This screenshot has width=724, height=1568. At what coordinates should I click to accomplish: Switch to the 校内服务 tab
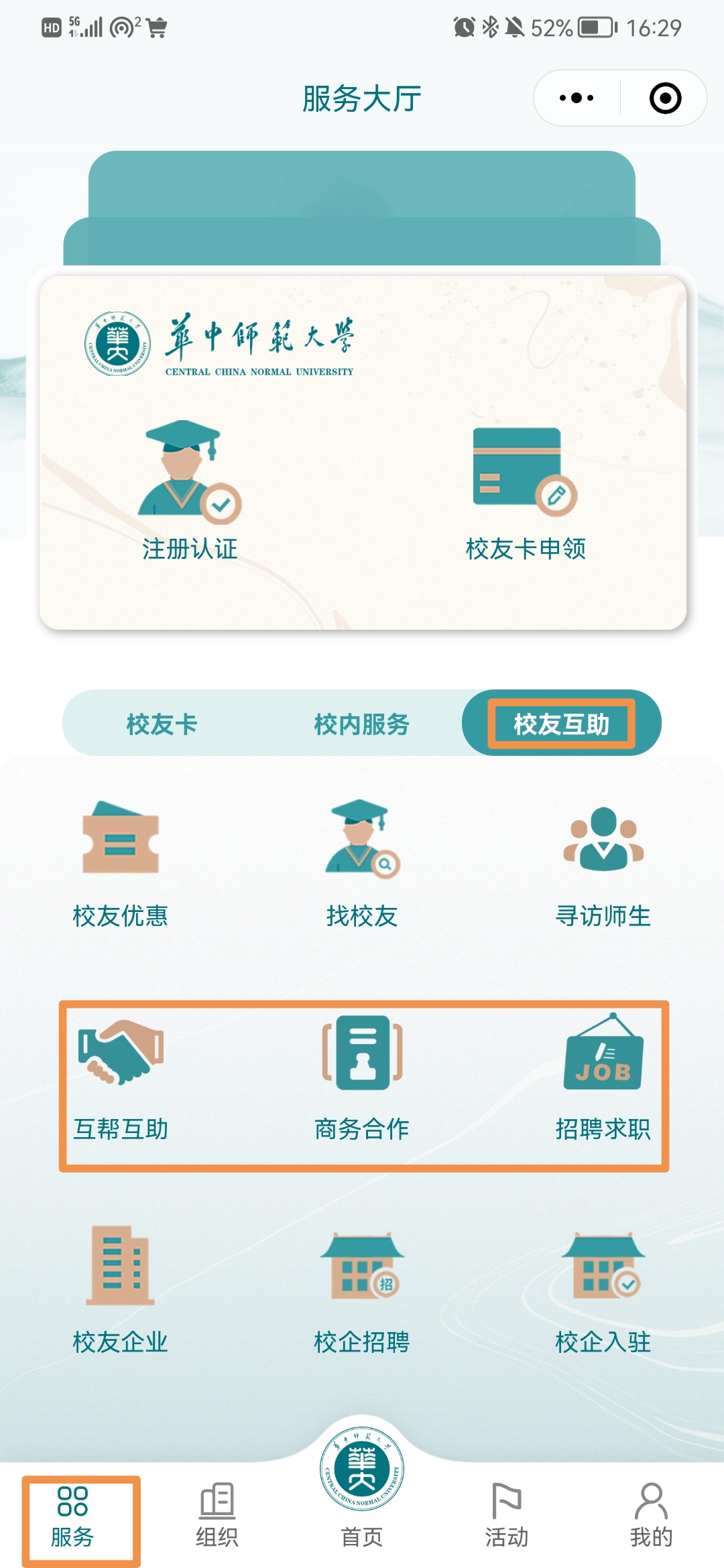362,724
